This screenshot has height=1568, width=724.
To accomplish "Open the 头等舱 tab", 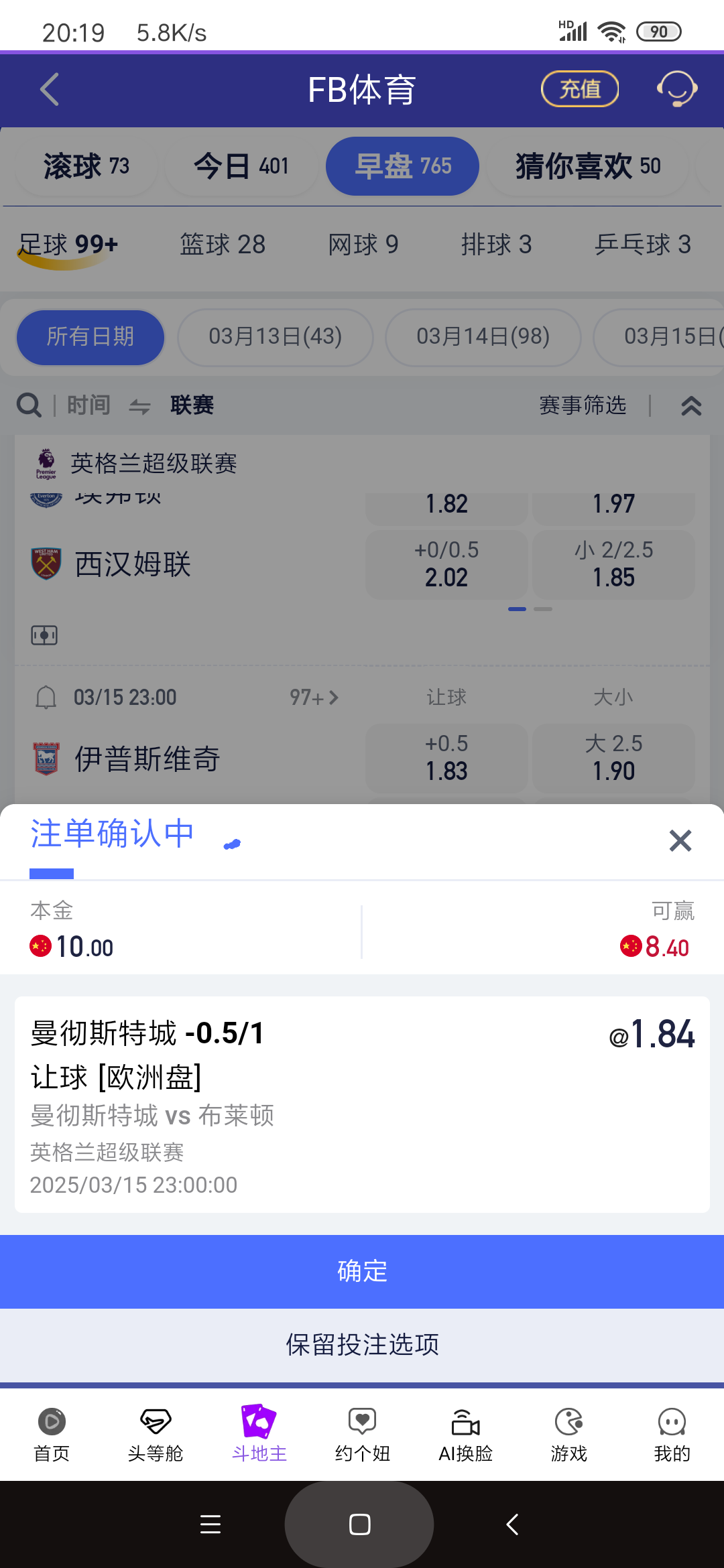I will (155, 1434).
